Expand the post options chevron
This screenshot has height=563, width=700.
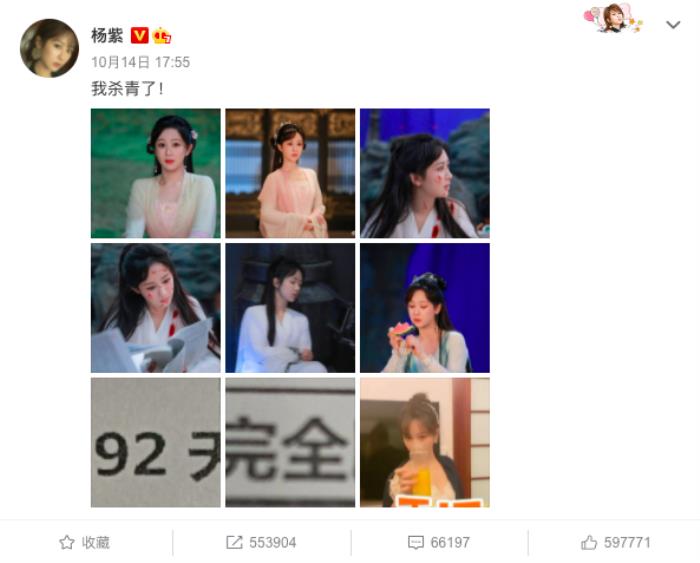[672, 24]
